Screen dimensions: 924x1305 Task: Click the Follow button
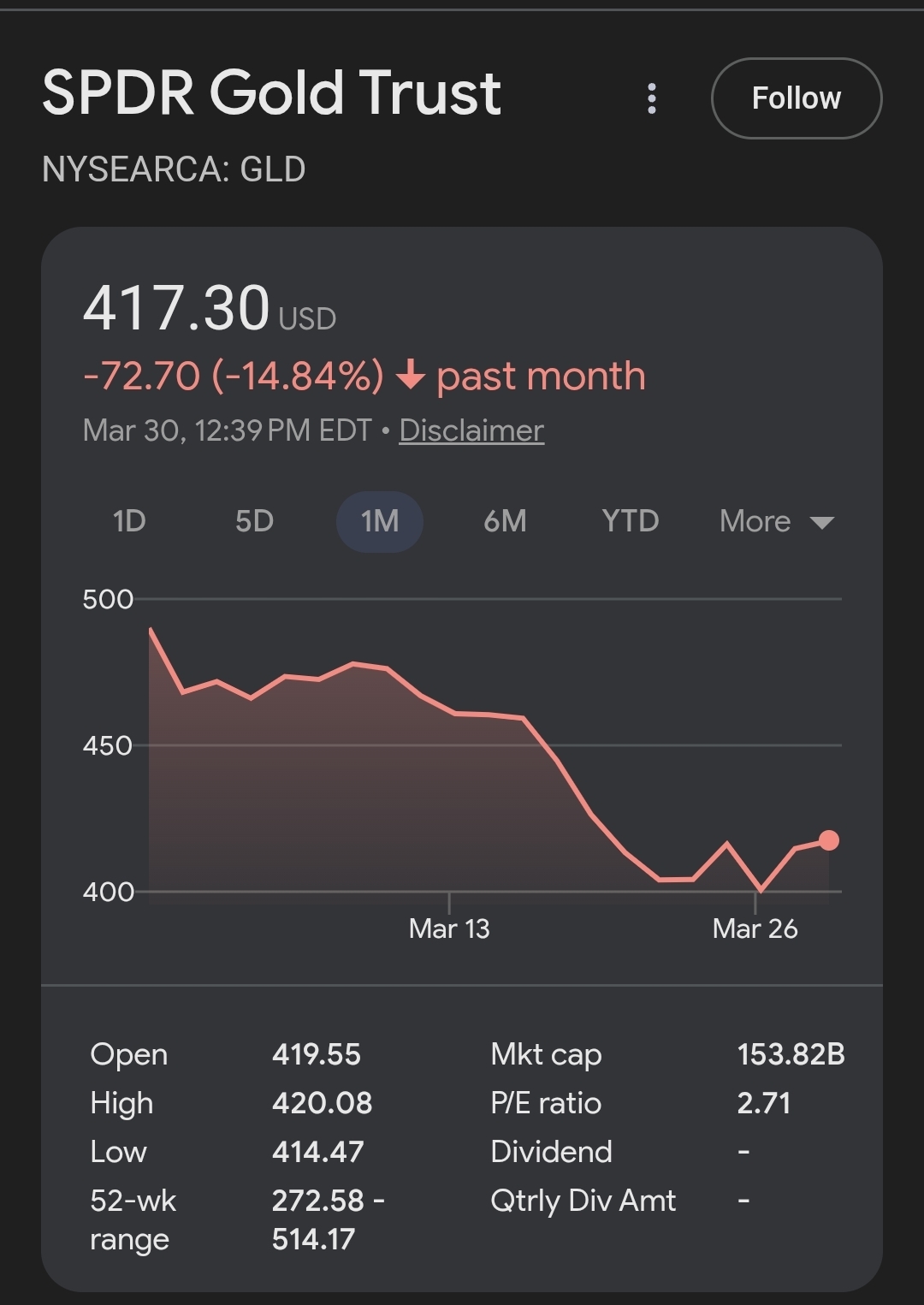click(x=796, y=98)
